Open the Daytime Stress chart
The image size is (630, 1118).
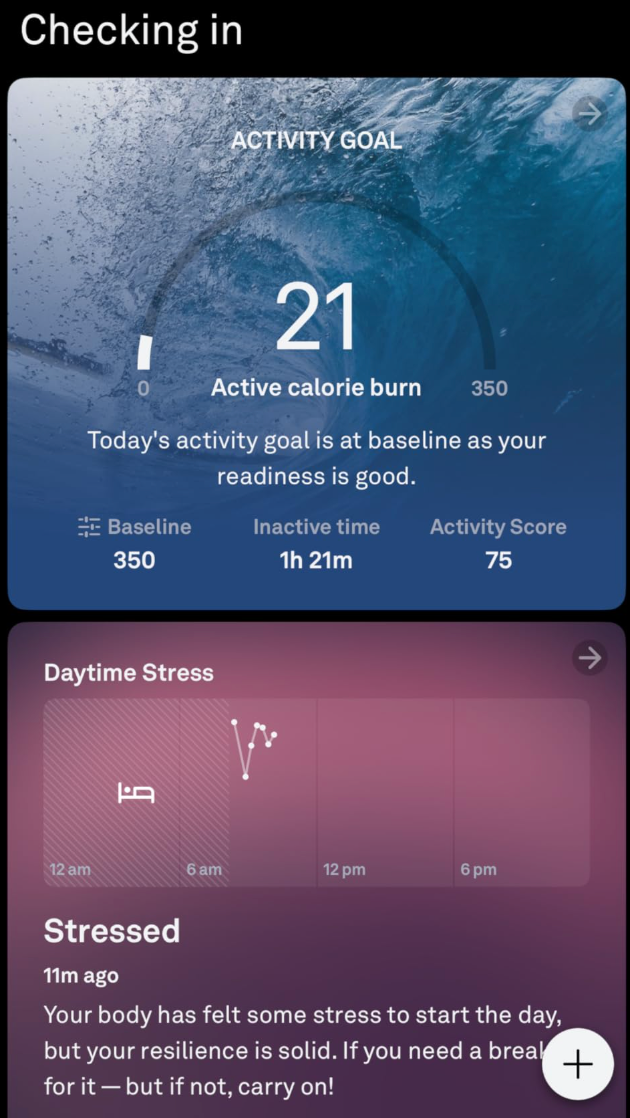[316, 792]
